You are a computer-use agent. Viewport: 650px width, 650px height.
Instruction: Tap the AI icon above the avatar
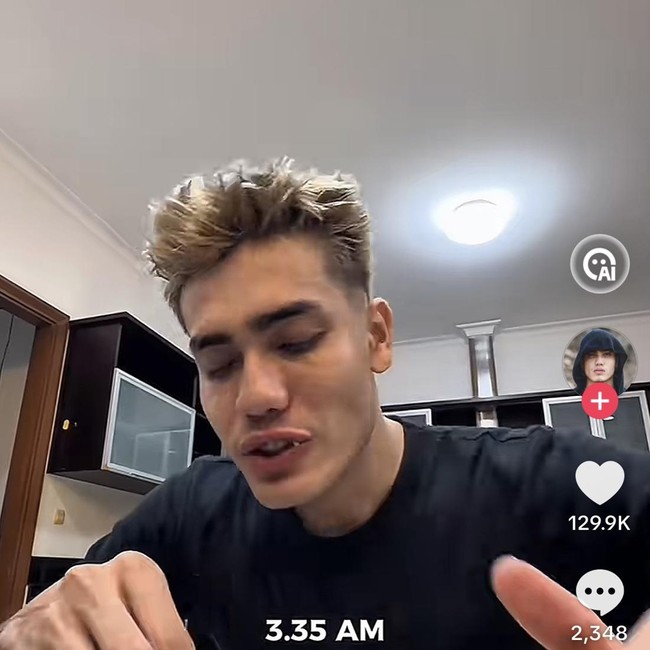pyautogui.click(x=599, y=264)
